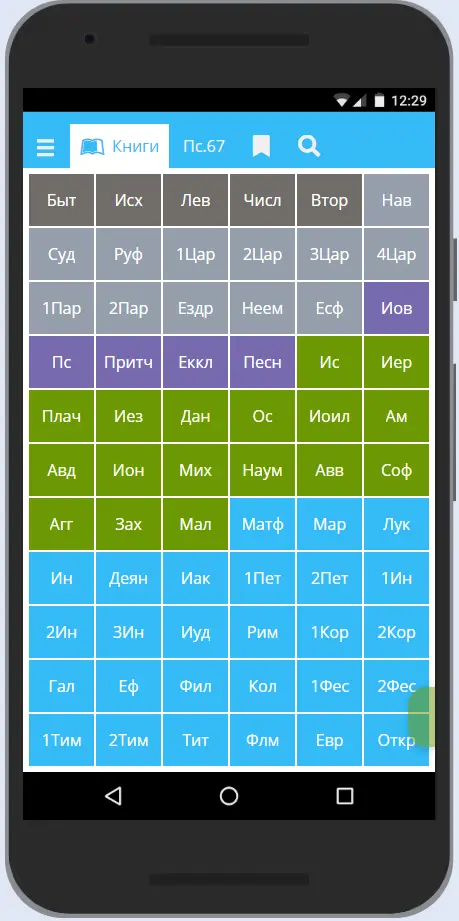Choose the Гал book
The image size is (459, 921).
(x=62, y=687)
